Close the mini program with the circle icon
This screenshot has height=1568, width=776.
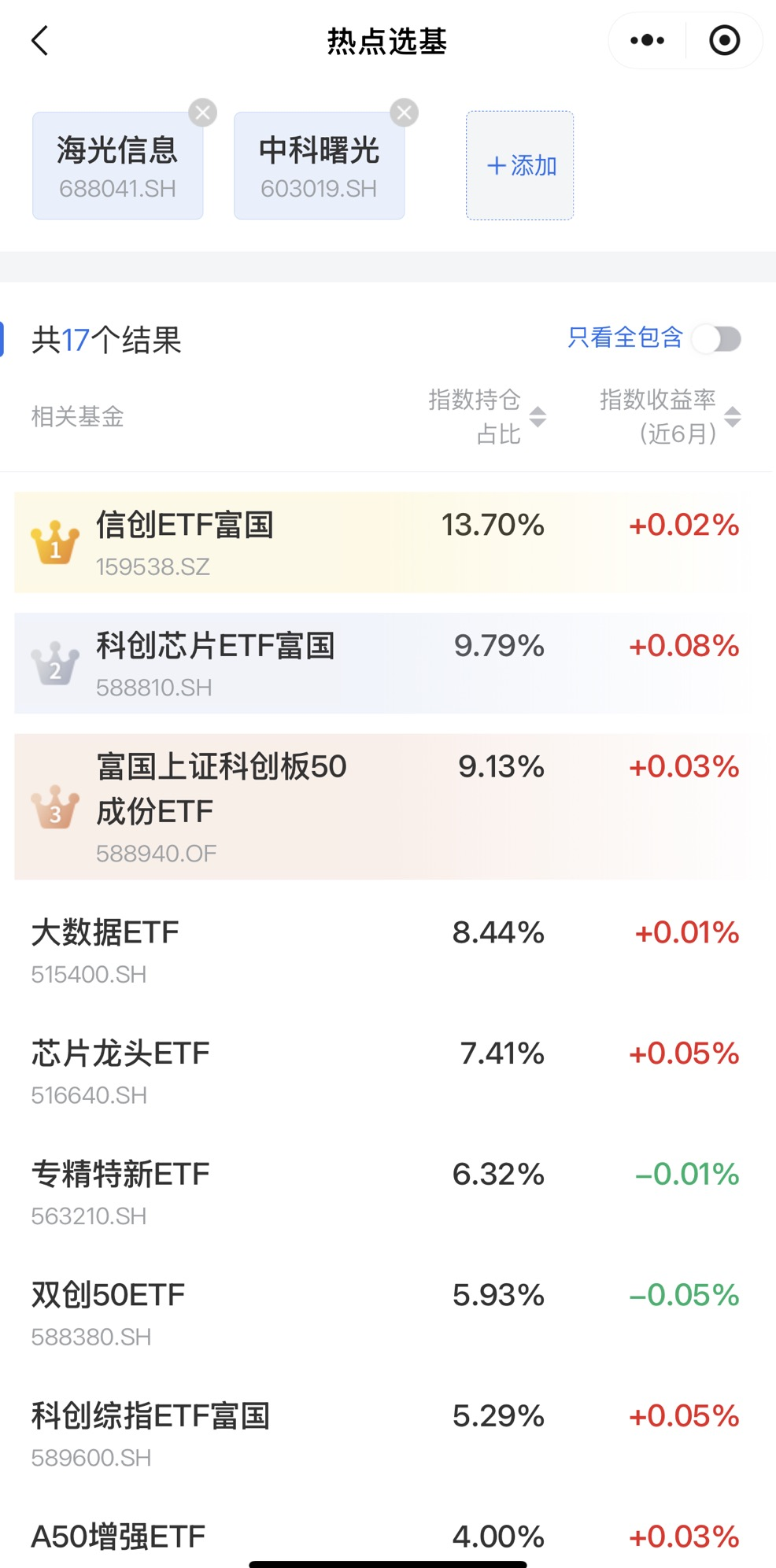point(724,40)
